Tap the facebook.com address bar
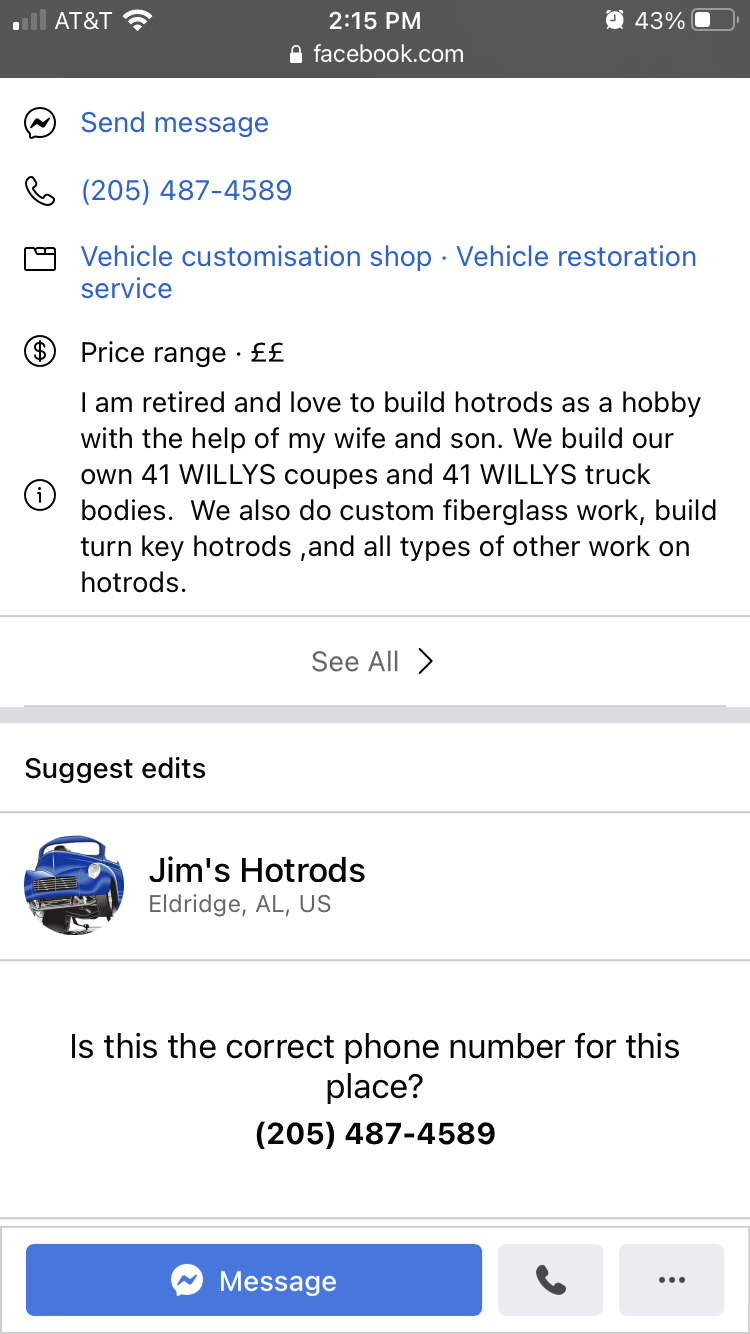750x1334 pixels. (x=376, y=54)
